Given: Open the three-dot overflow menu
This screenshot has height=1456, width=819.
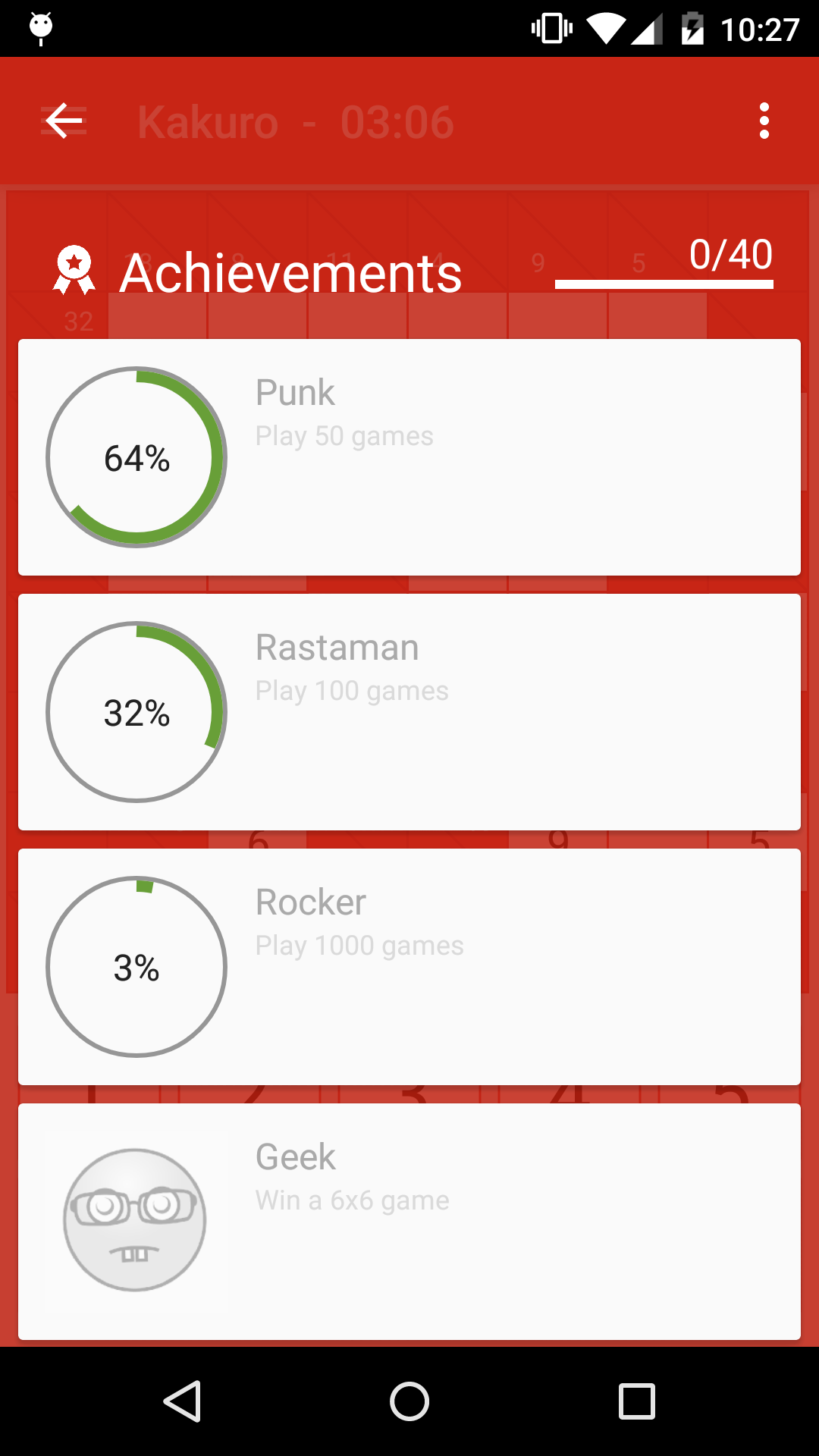Looking at the screenshot, I should coord(764,121).
